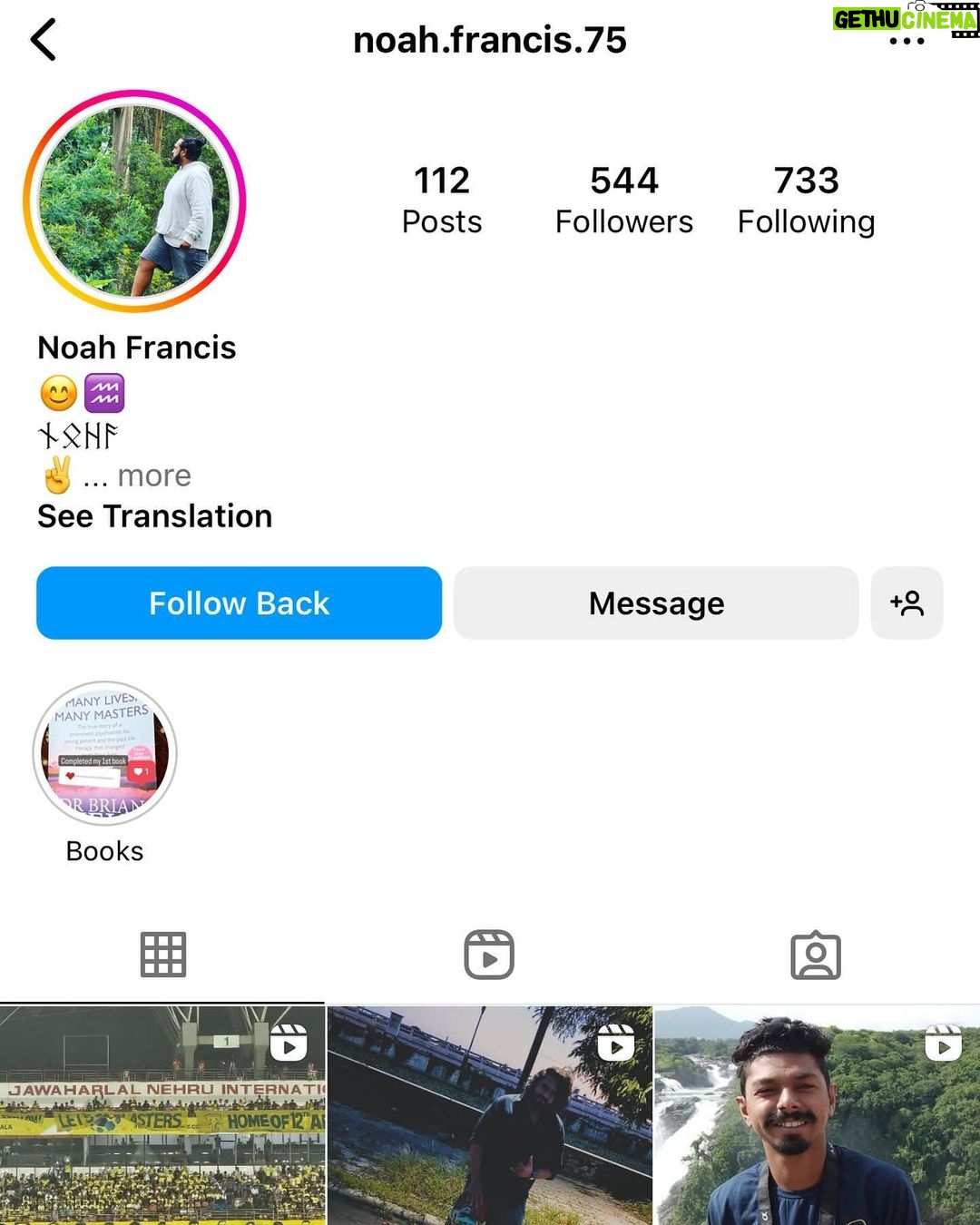The height and width of the screenshot is (1225, 980).
Task: Switch to the posts grid tab
Action: 163,955
